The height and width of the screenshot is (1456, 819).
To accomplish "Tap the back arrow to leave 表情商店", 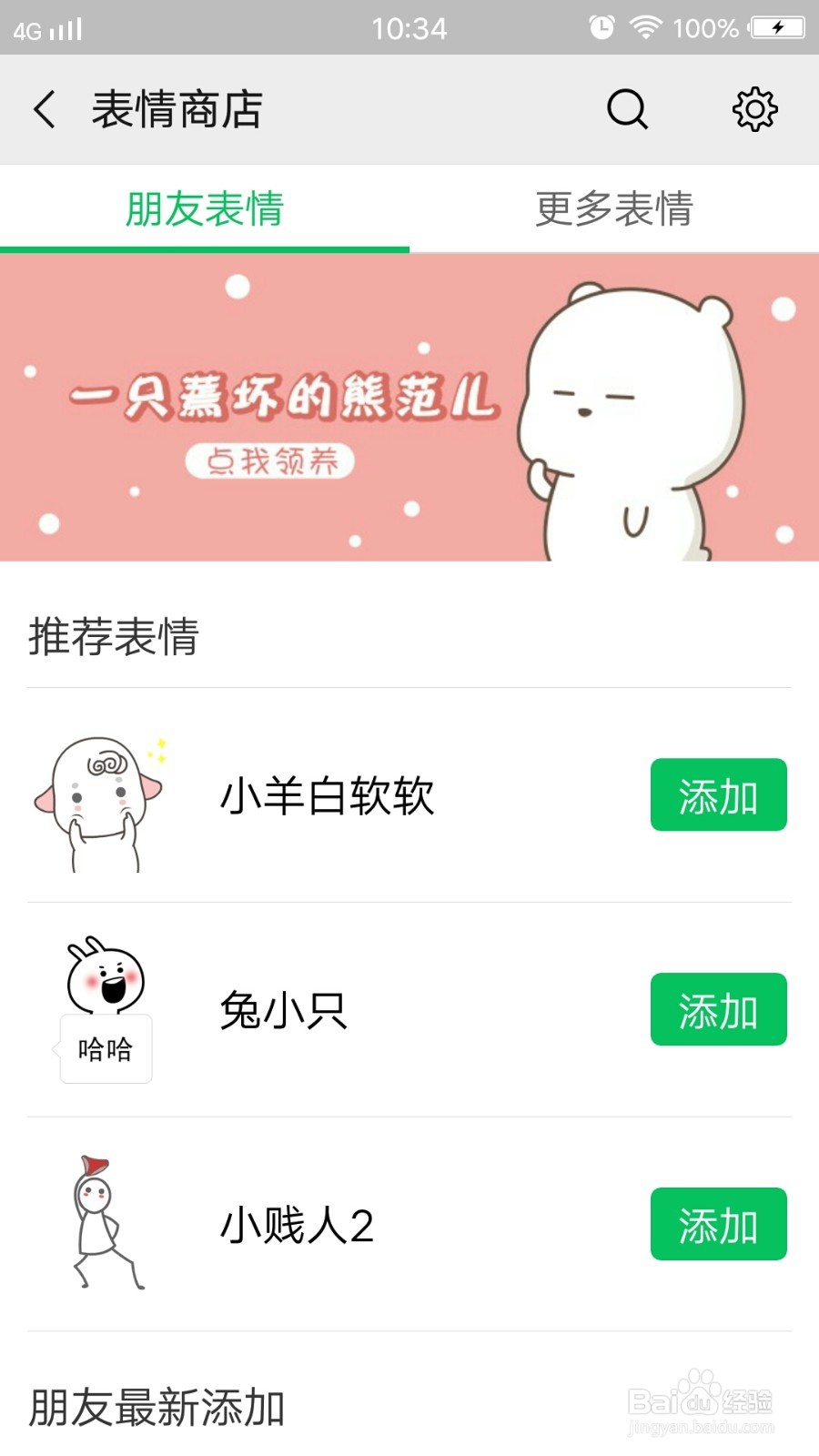I will tap(44, 108).
